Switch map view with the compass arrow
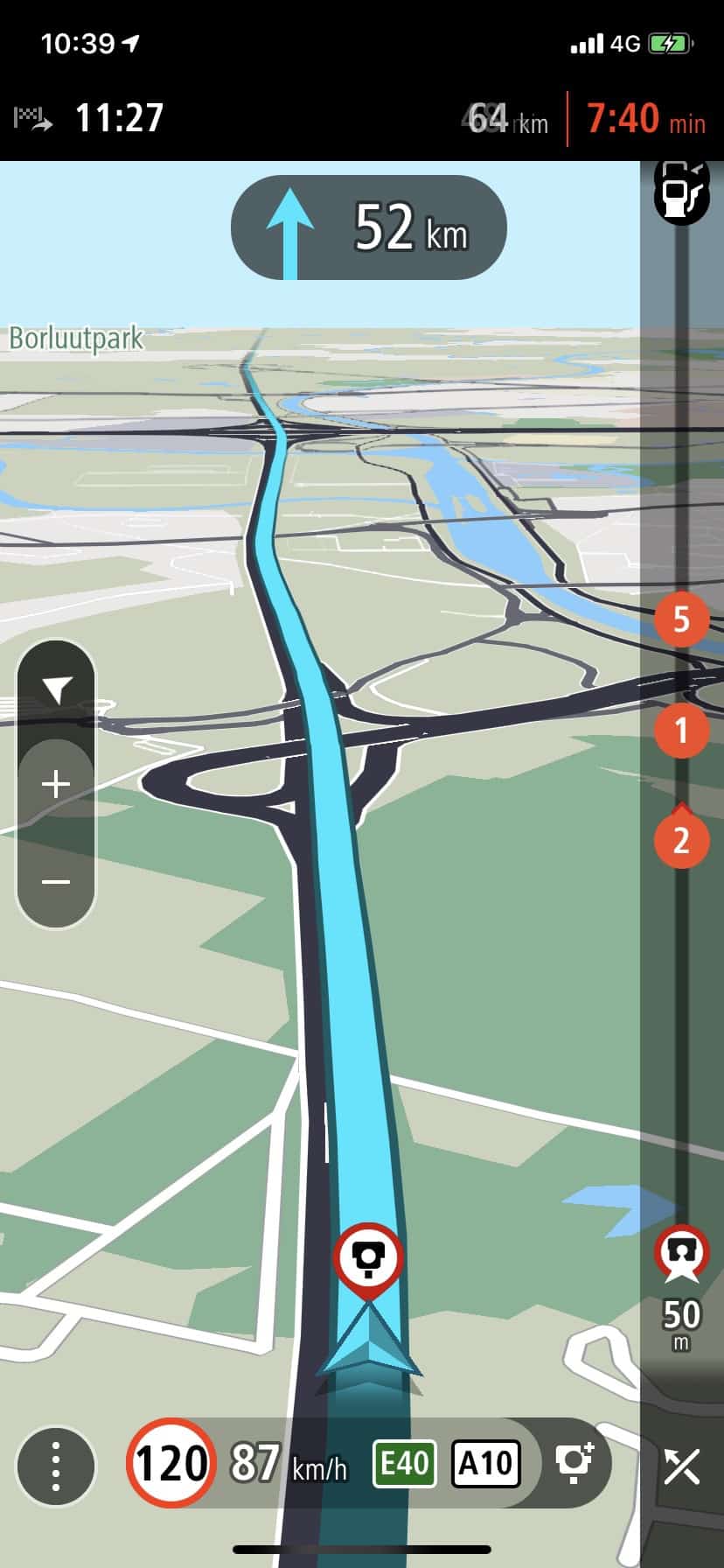 tap(56, 690)
